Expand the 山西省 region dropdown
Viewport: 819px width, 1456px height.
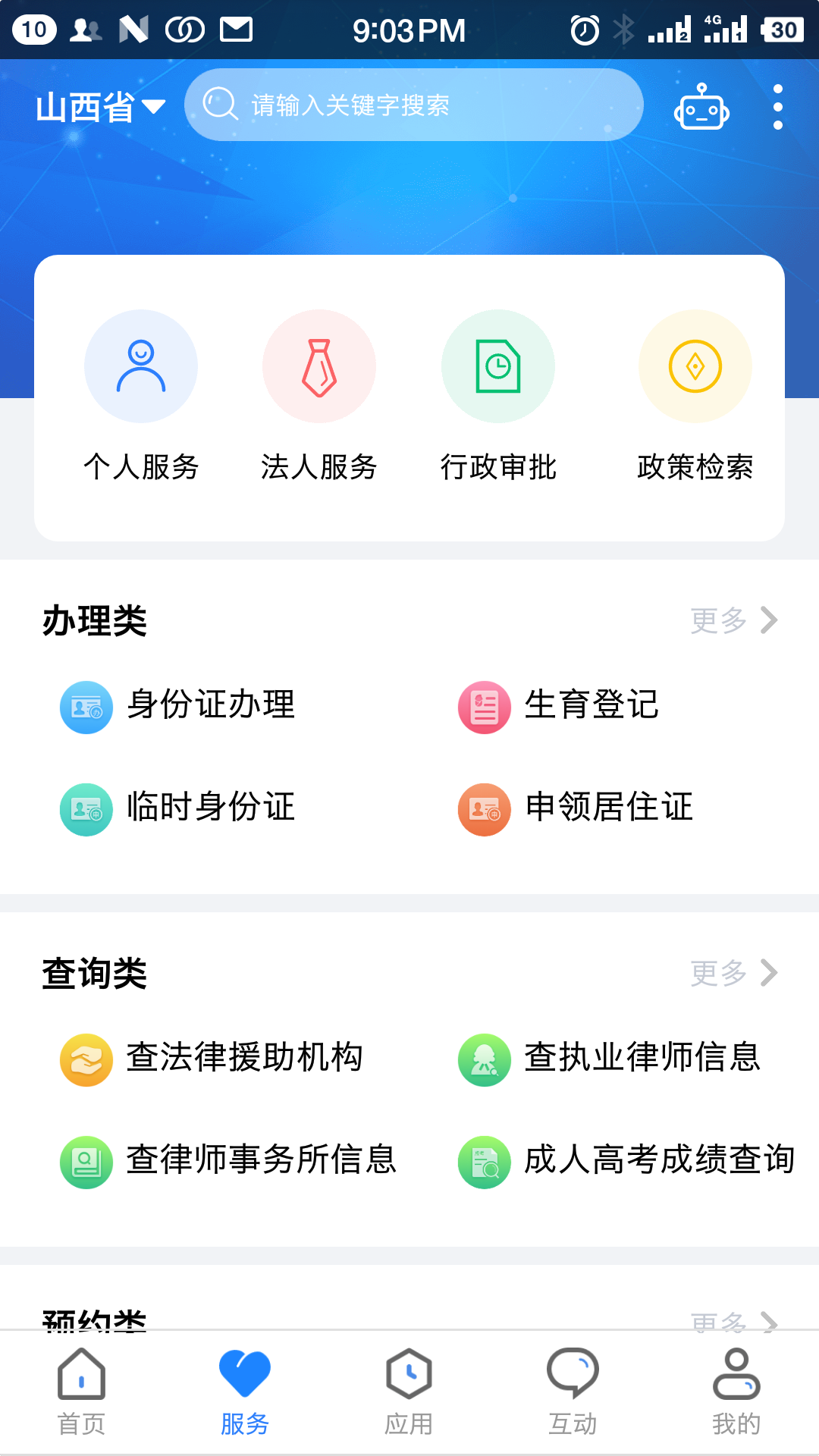(x=97, y=106)
